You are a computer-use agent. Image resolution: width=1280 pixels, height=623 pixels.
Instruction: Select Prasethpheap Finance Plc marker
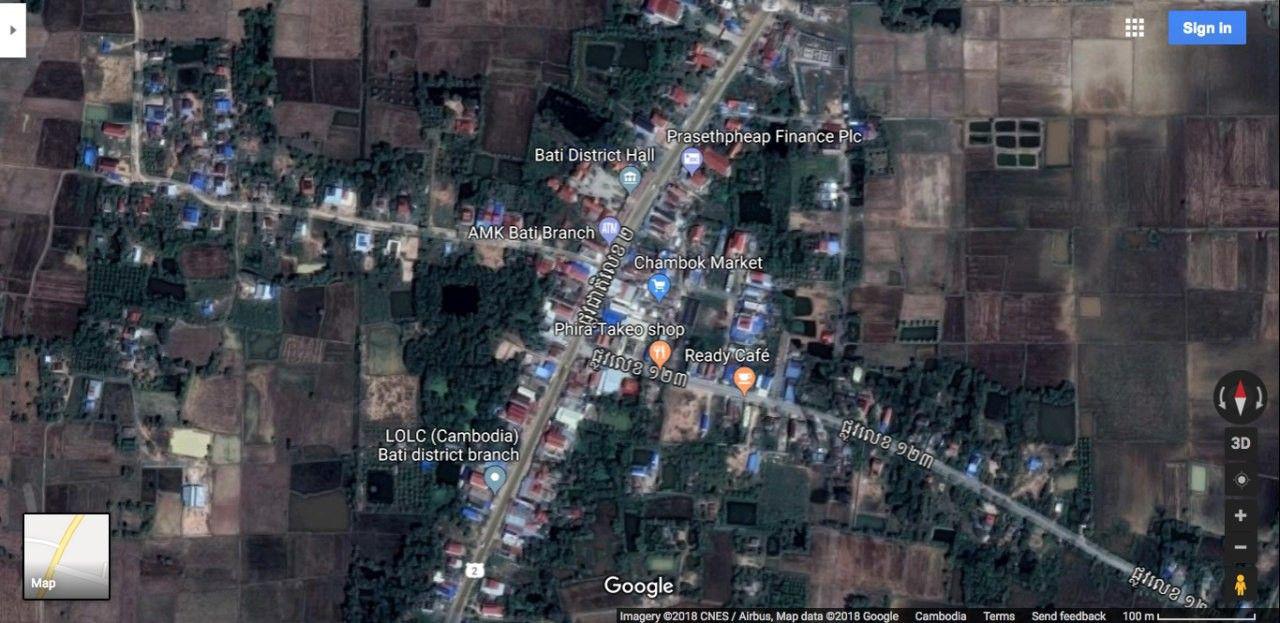coord(691,159)
